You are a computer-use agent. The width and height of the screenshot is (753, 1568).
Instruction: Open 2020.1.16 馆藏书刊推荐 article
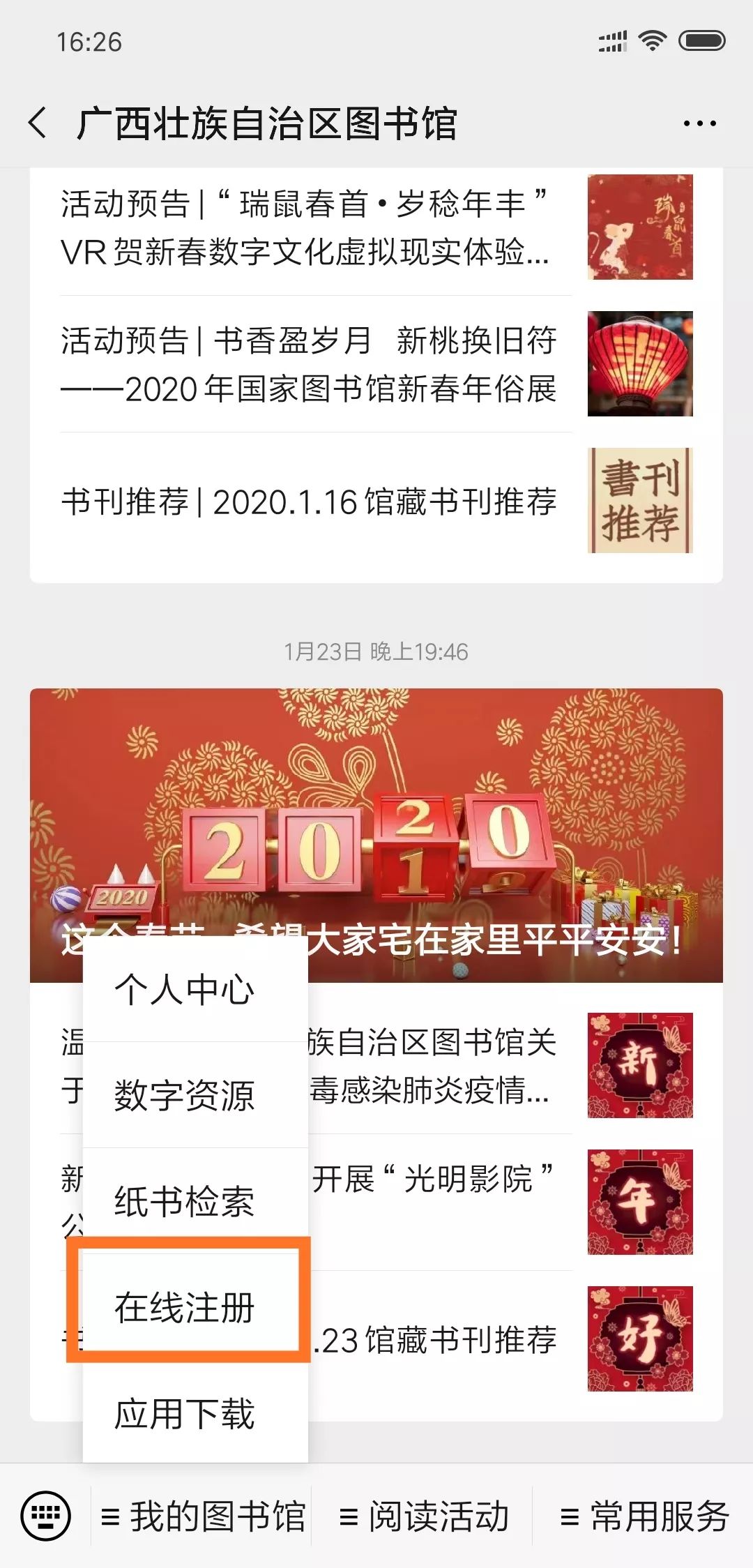coord(376,502)
